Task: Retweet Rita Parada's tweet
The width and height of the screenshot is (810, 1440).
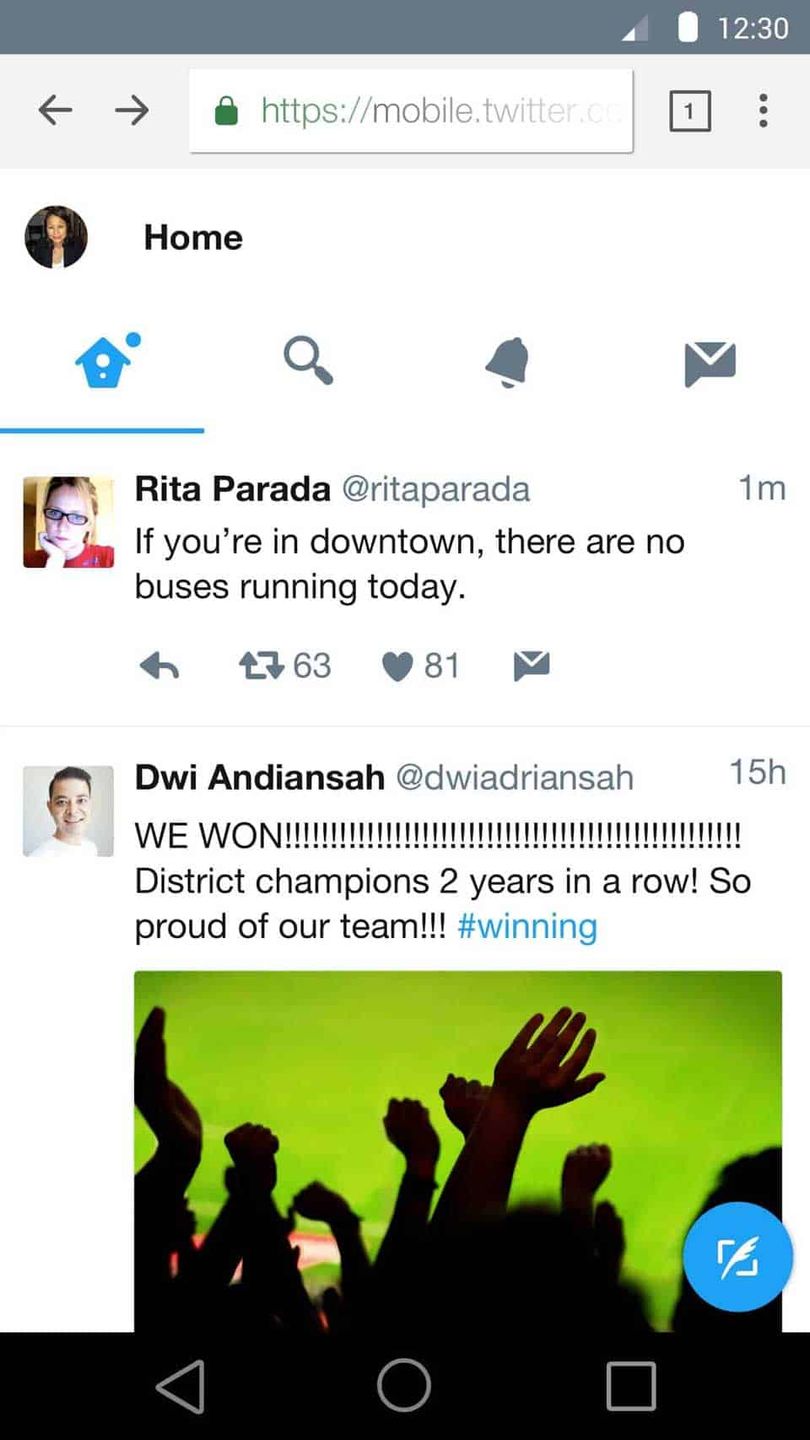Action: (x=262, y=666)
